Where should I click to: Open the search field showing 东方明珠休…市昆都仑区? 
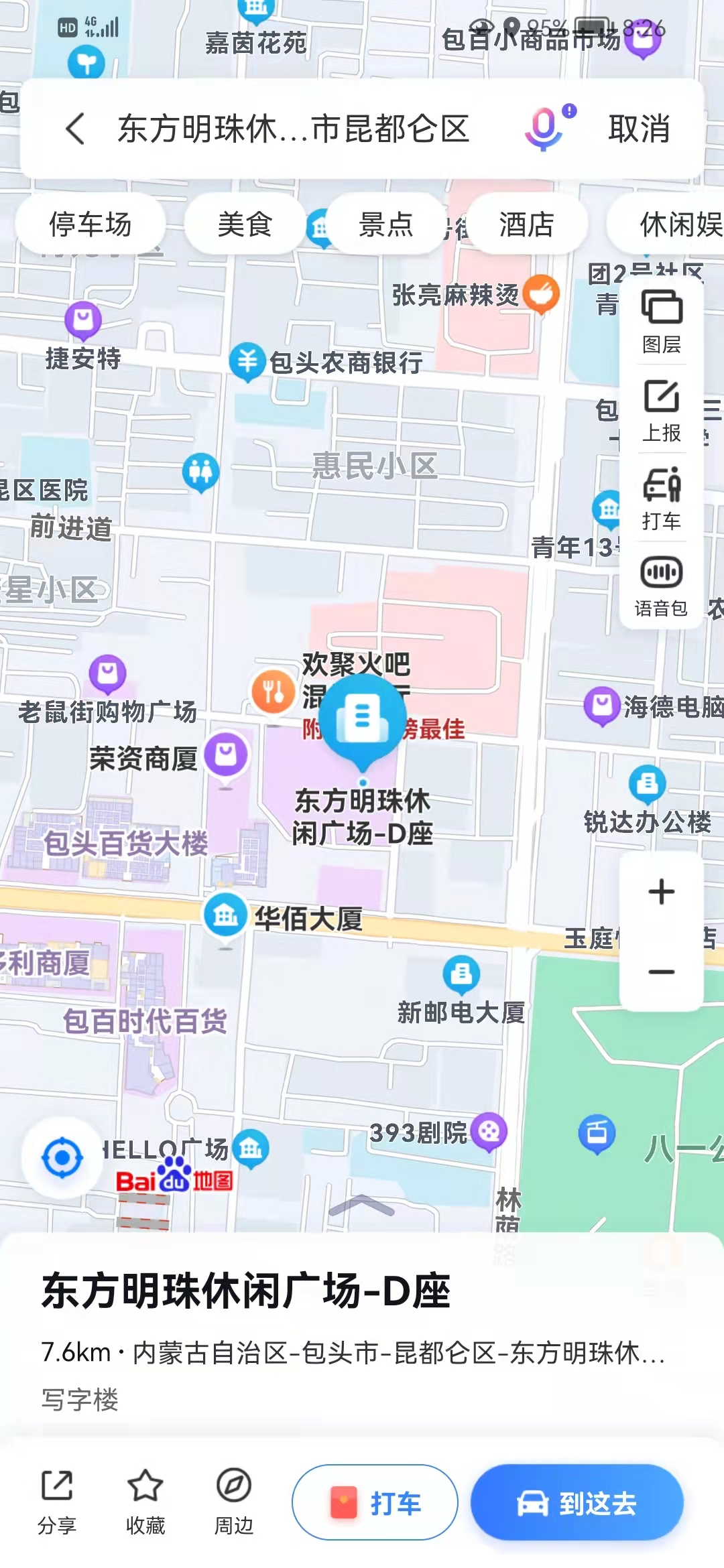point(293,128)
